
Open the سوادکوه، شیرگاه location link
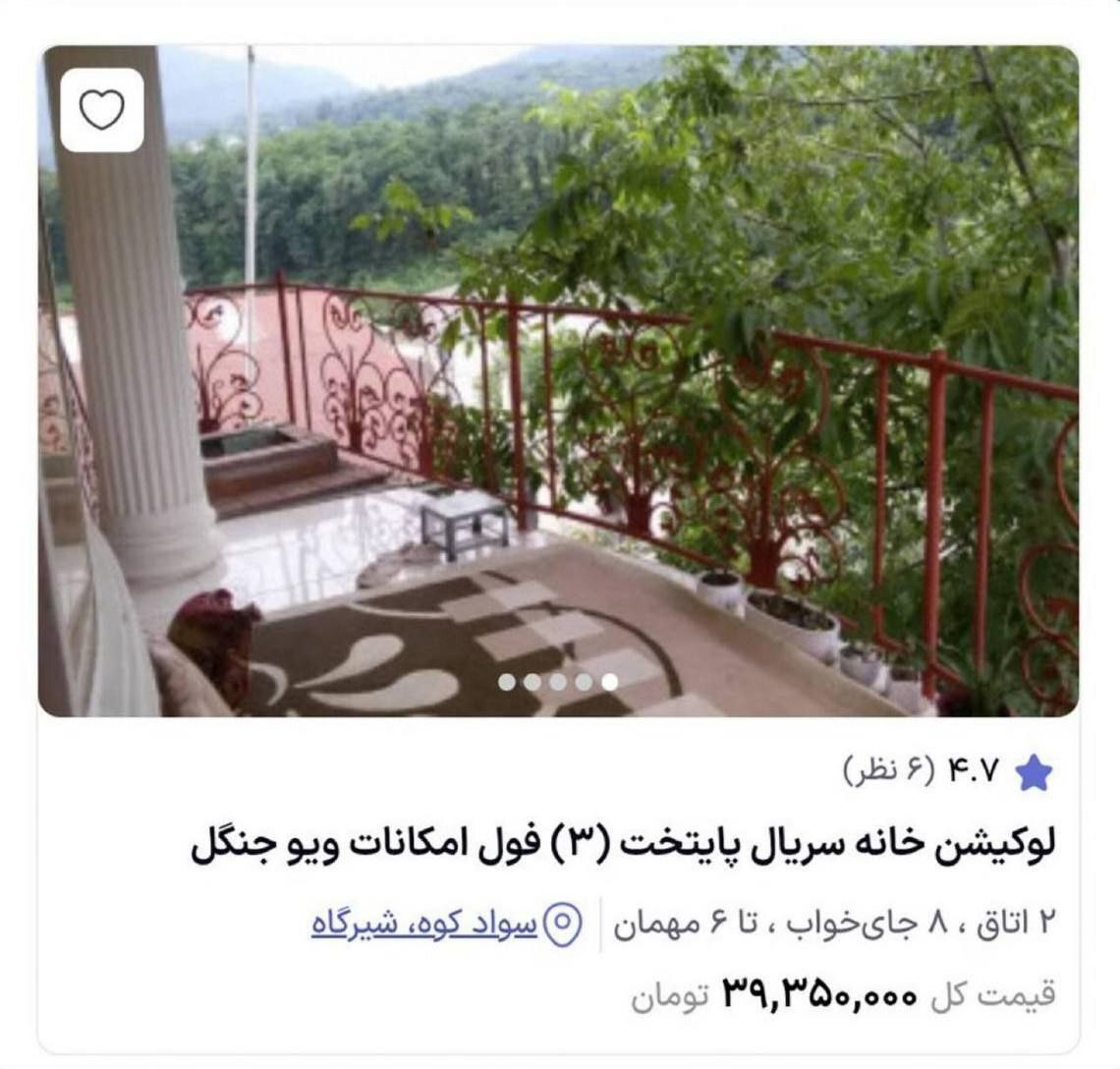[424, 924]
